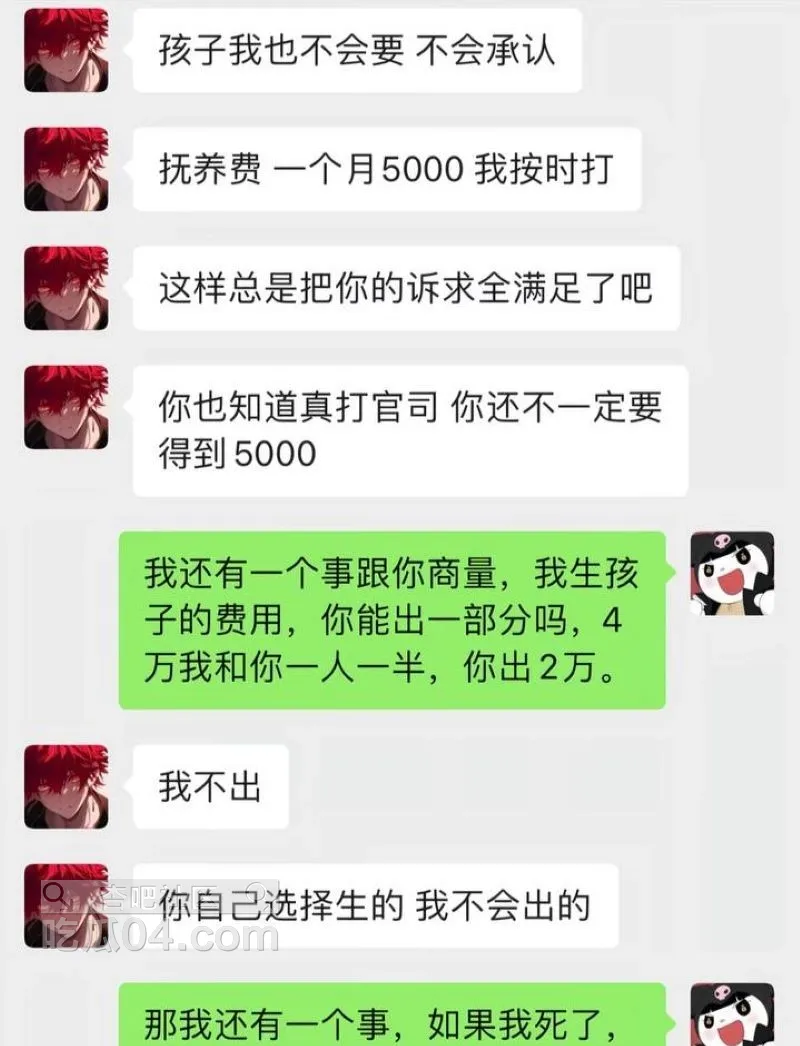Tap the avatar next to "我不出"
The width and height of the screenshot is (800, 1046).
(66, 787)
